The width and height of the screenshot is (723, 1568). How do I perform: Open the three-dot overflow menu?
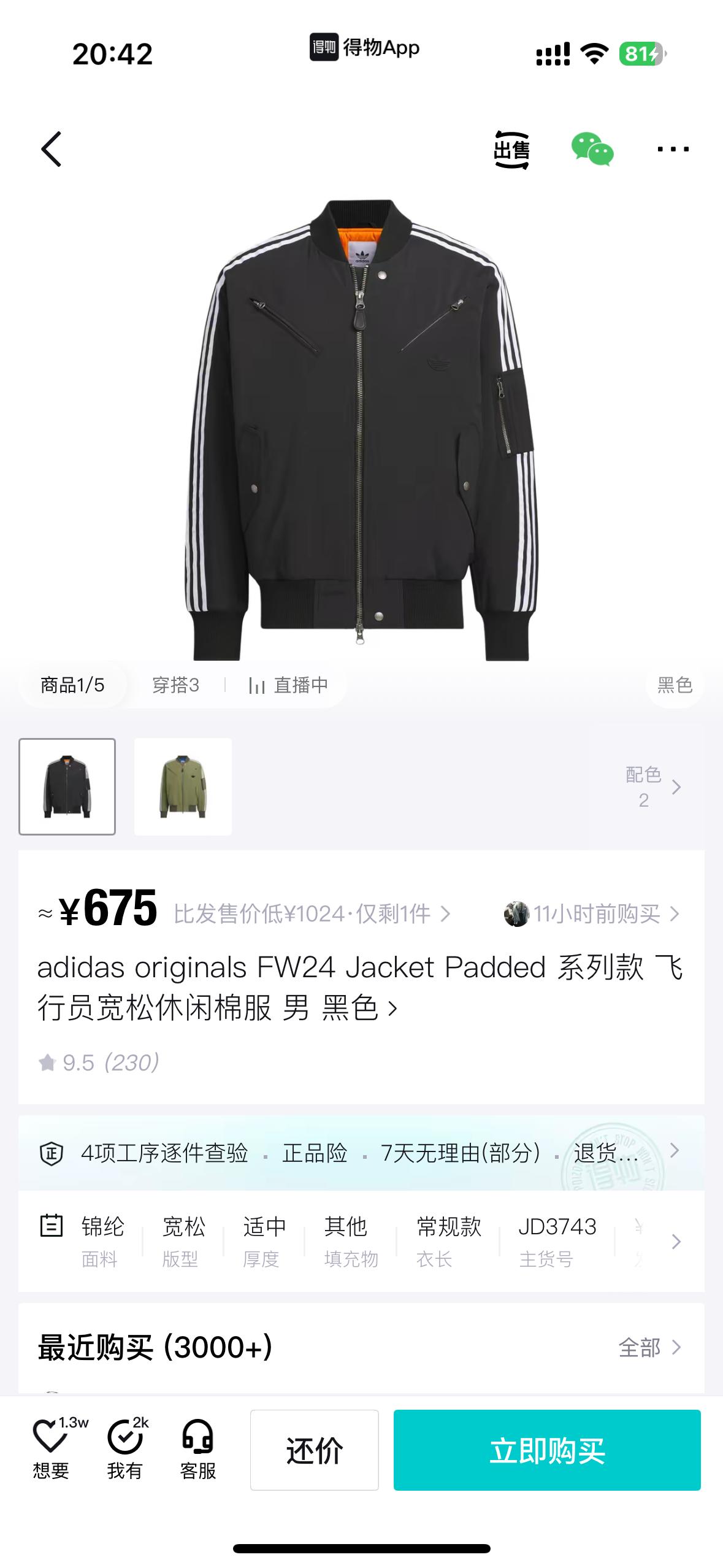coord(673,149)
